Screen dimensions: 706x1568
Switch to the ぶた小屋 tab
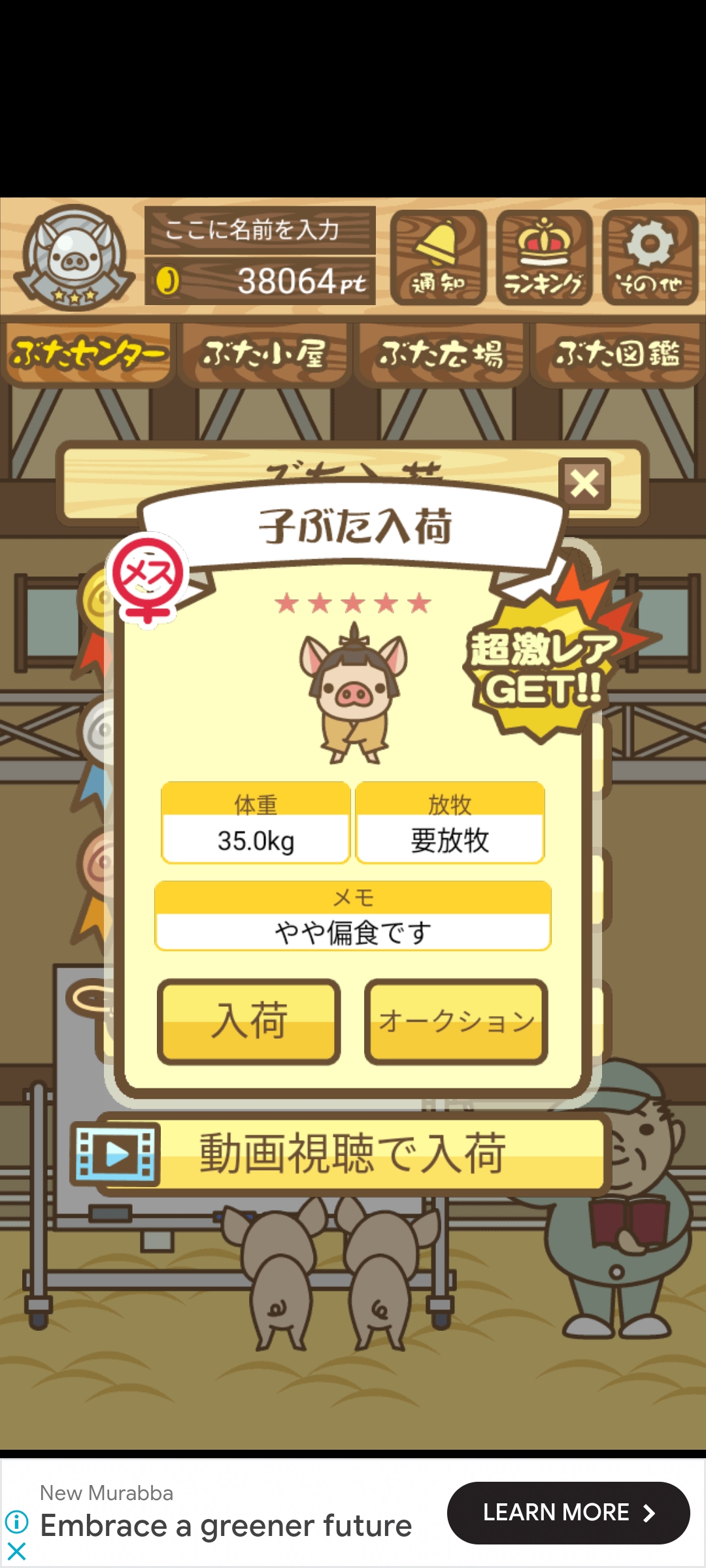[x=265, y=354]
